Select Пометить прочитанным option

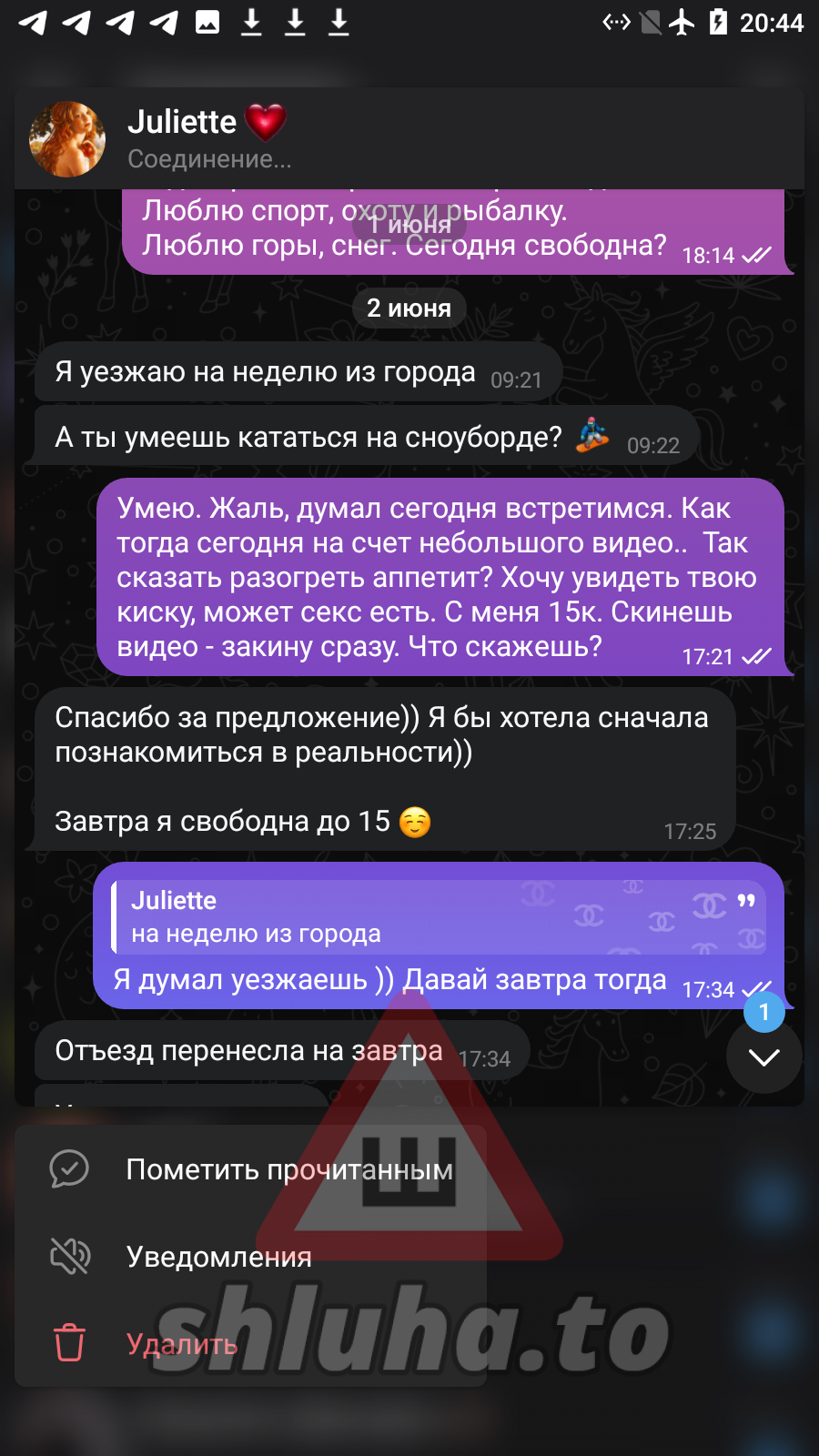(250, 1169)
